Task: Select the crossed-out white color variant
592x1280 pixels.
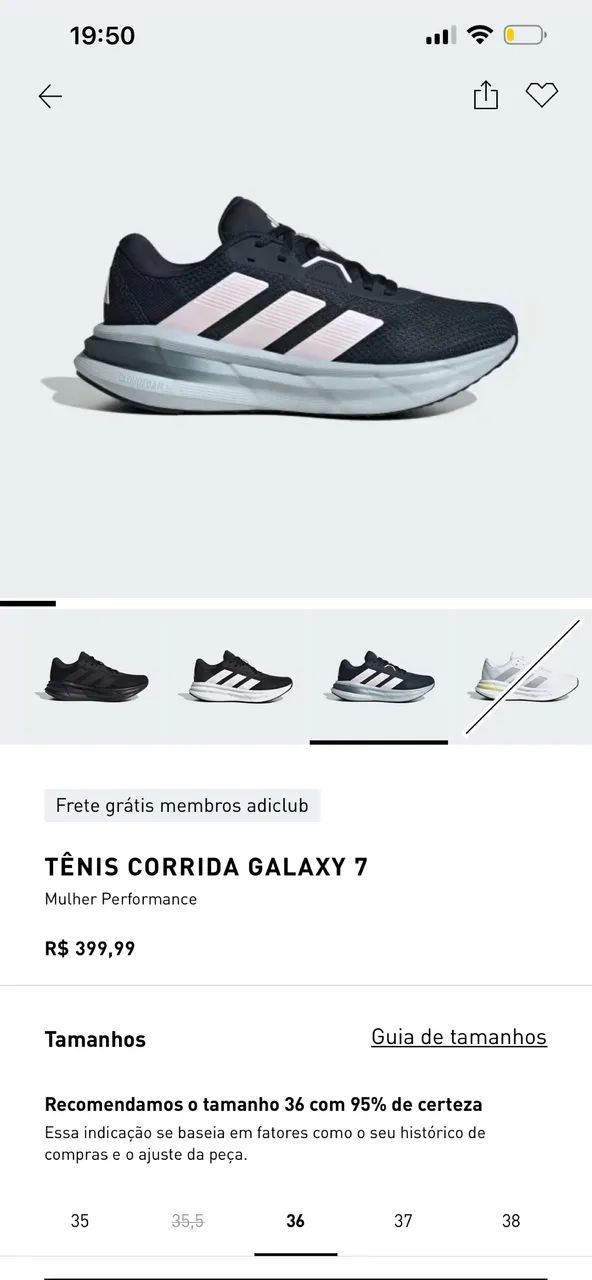Action: 523,678
